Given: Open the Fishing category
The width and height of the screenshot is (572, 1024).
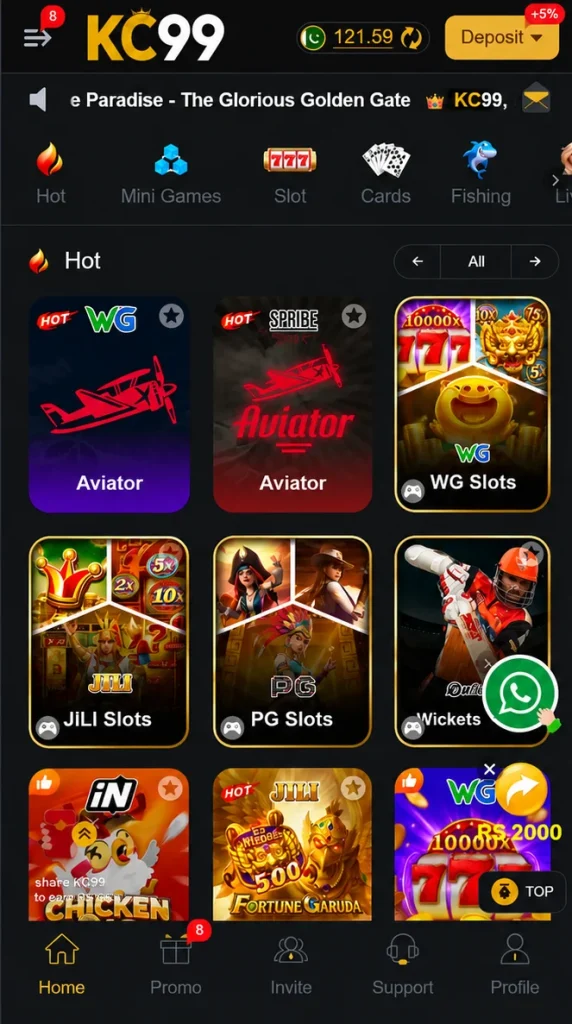Looking at the screenshot, I should [481, 174].
